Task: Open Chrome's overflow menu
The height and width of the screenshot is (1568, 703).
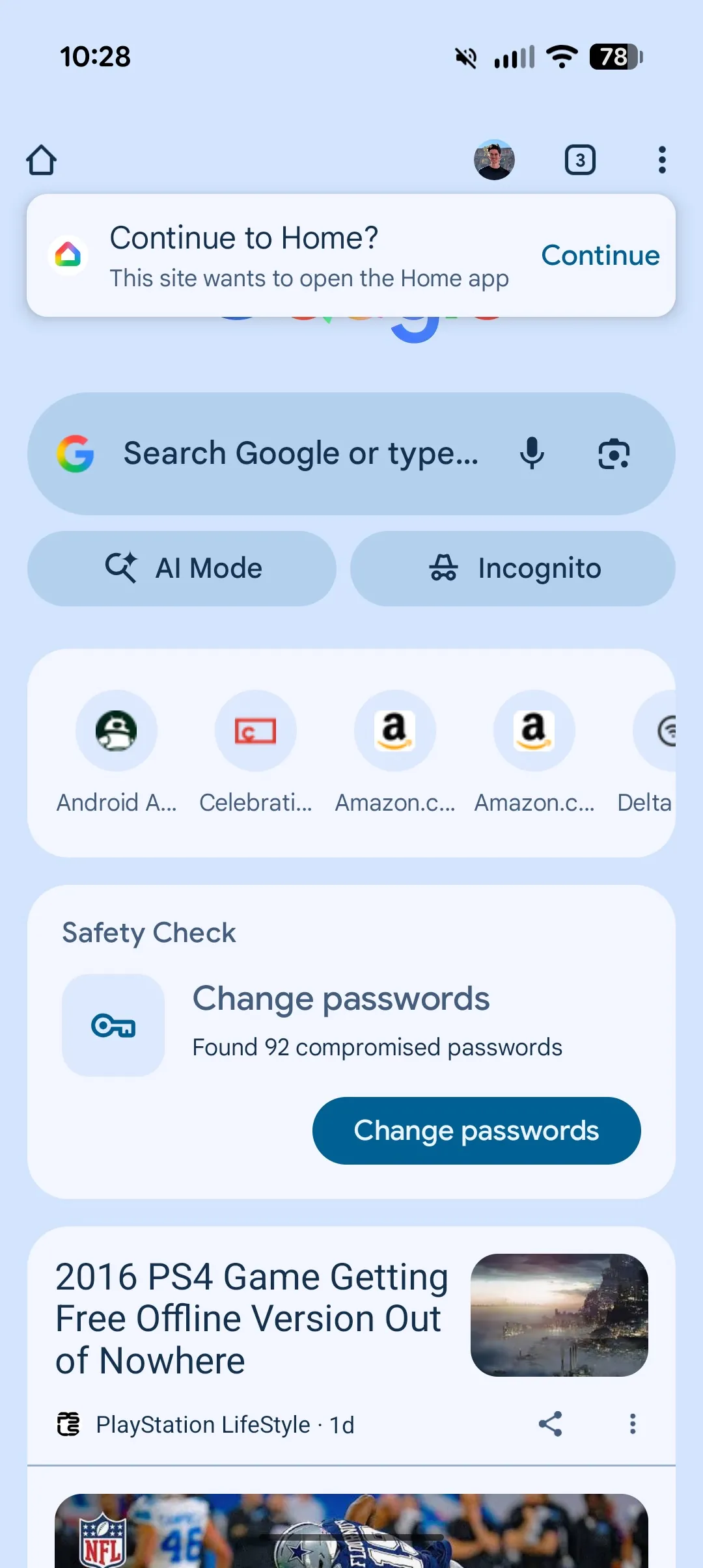Action: tap(662, 160)
